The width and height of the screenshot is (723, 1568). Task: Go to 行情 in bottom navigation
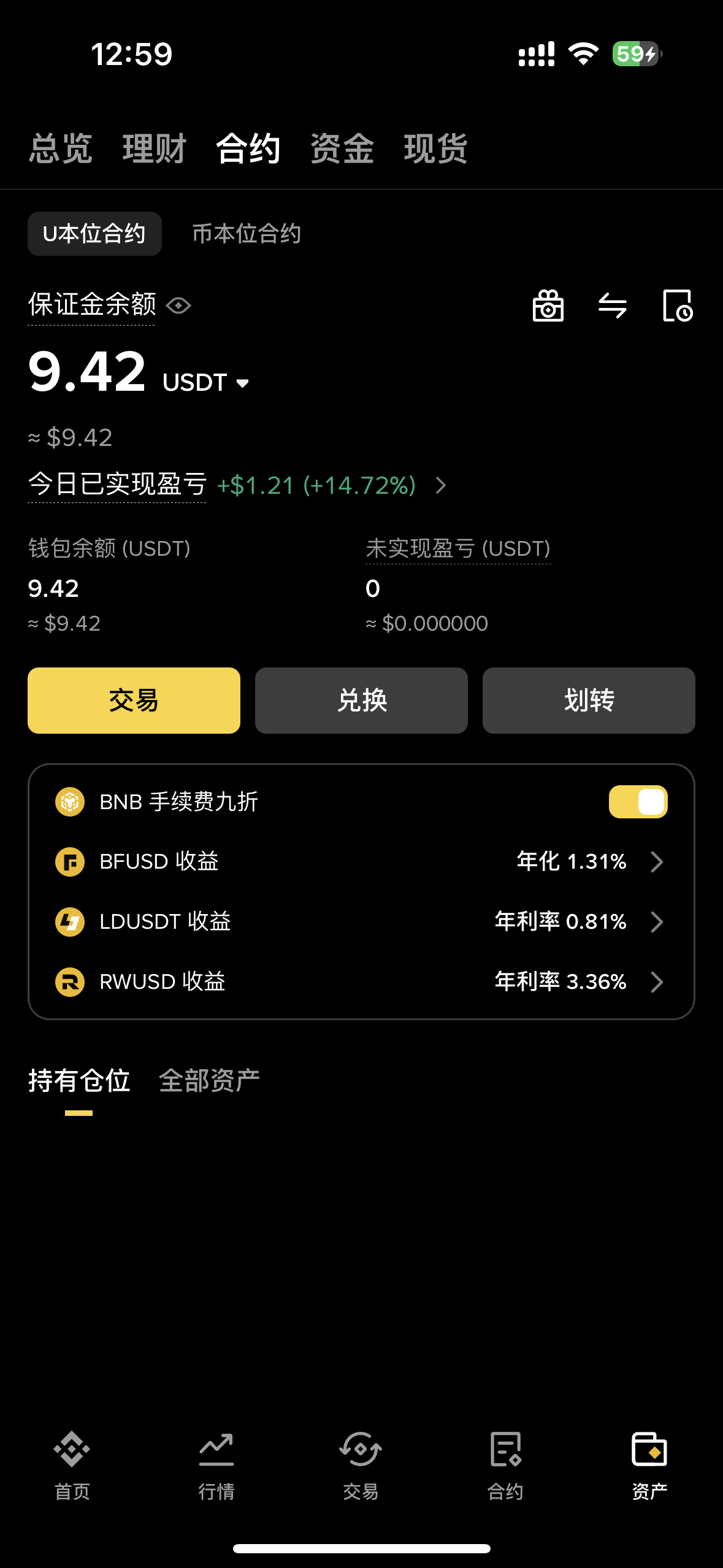pyautogui.click(x=216, y=1466)
